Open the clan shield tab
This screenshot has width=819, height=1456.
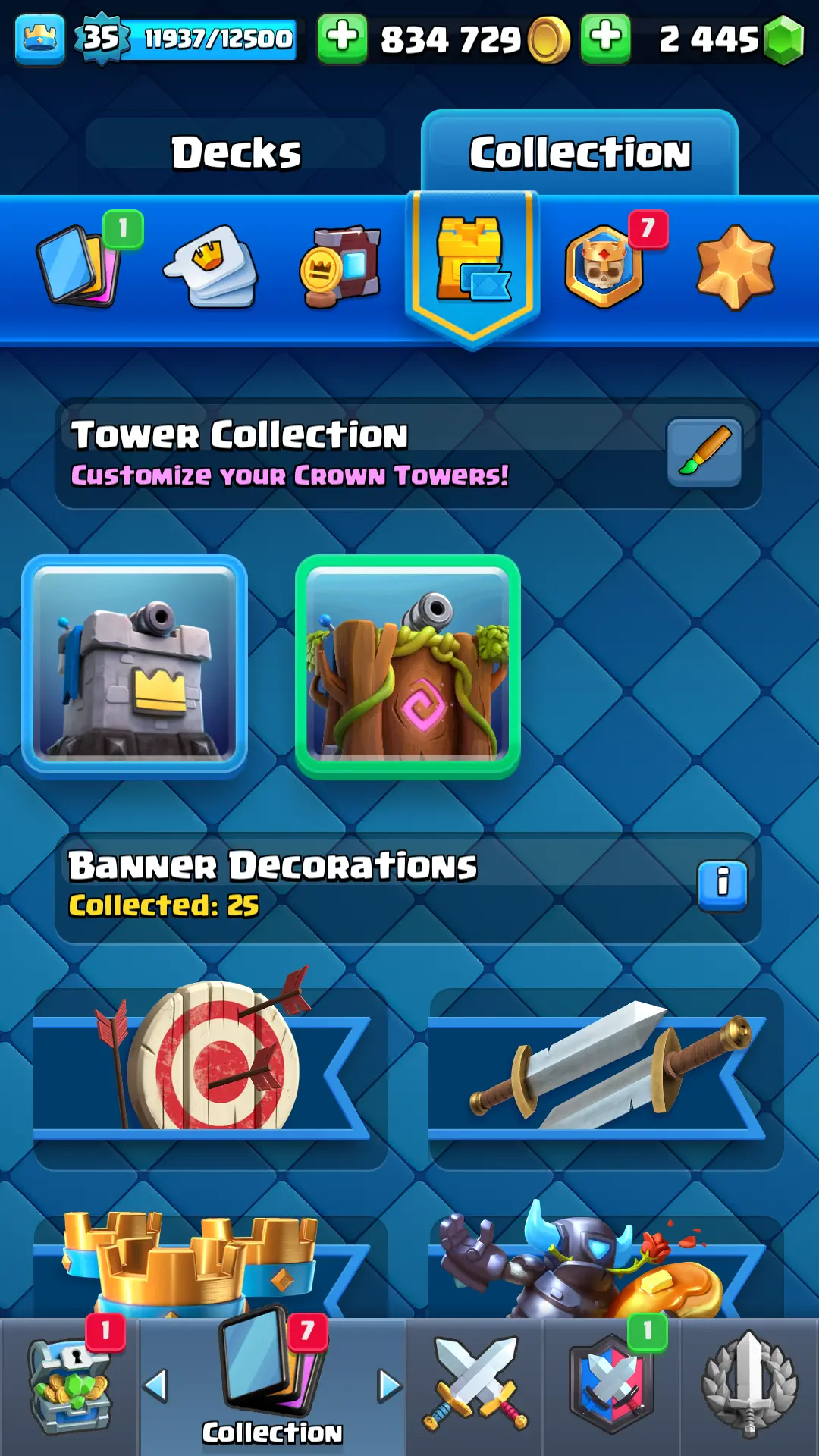612,1386
